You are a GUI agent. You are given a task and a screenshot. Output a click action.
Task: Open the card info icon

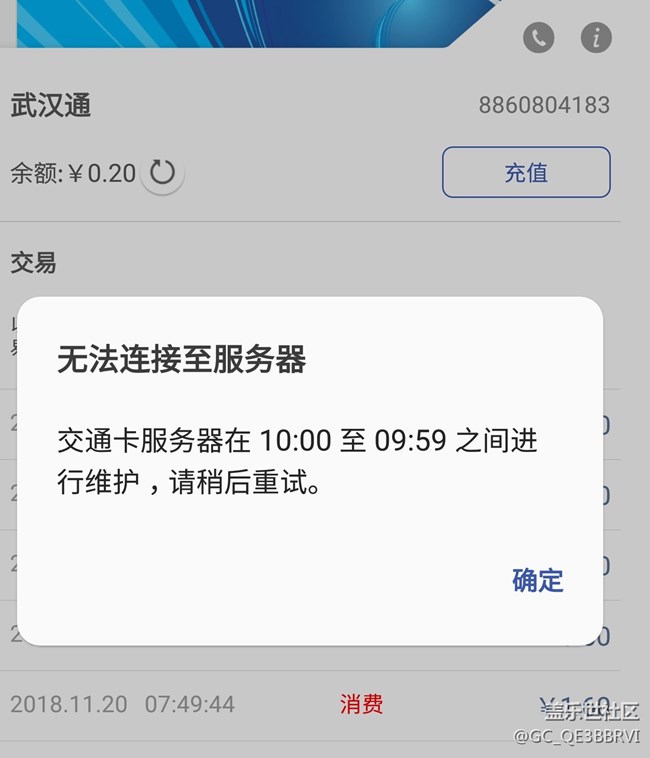(596, 38)
